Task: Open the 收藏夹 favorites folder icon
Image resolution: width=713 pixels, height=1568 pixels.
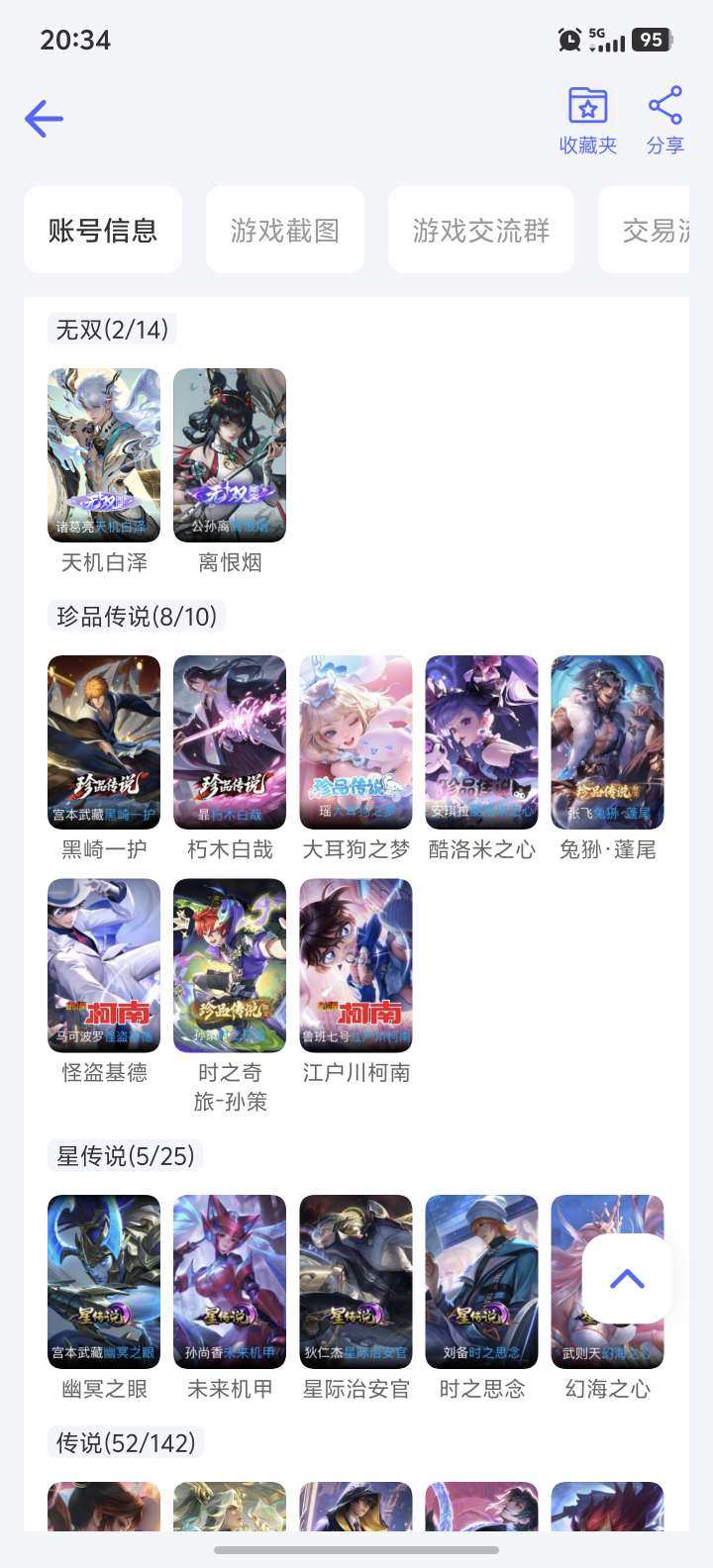Action: coord(587,106)
